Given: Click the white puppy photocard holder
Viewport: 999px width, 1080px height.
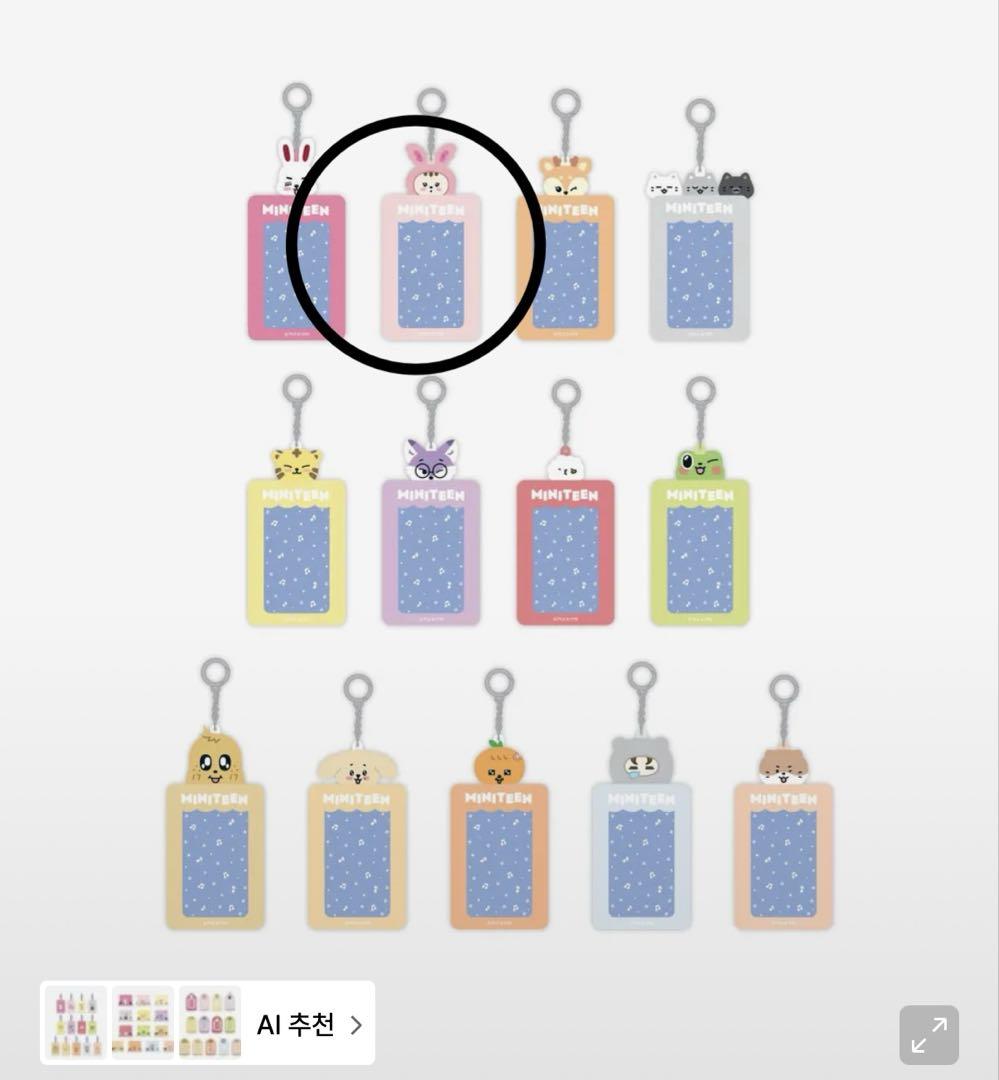Looking at the screenshot, I should coord(357,855).
